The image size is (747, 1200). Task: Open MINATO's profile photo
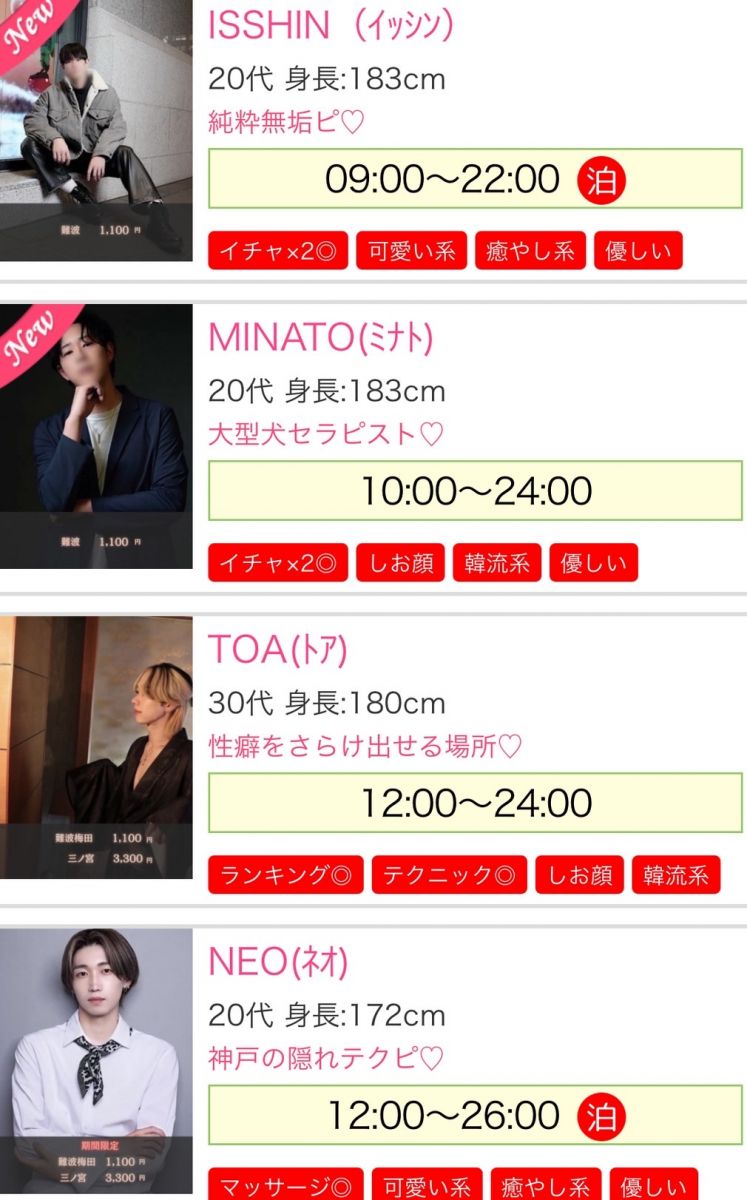96,436
